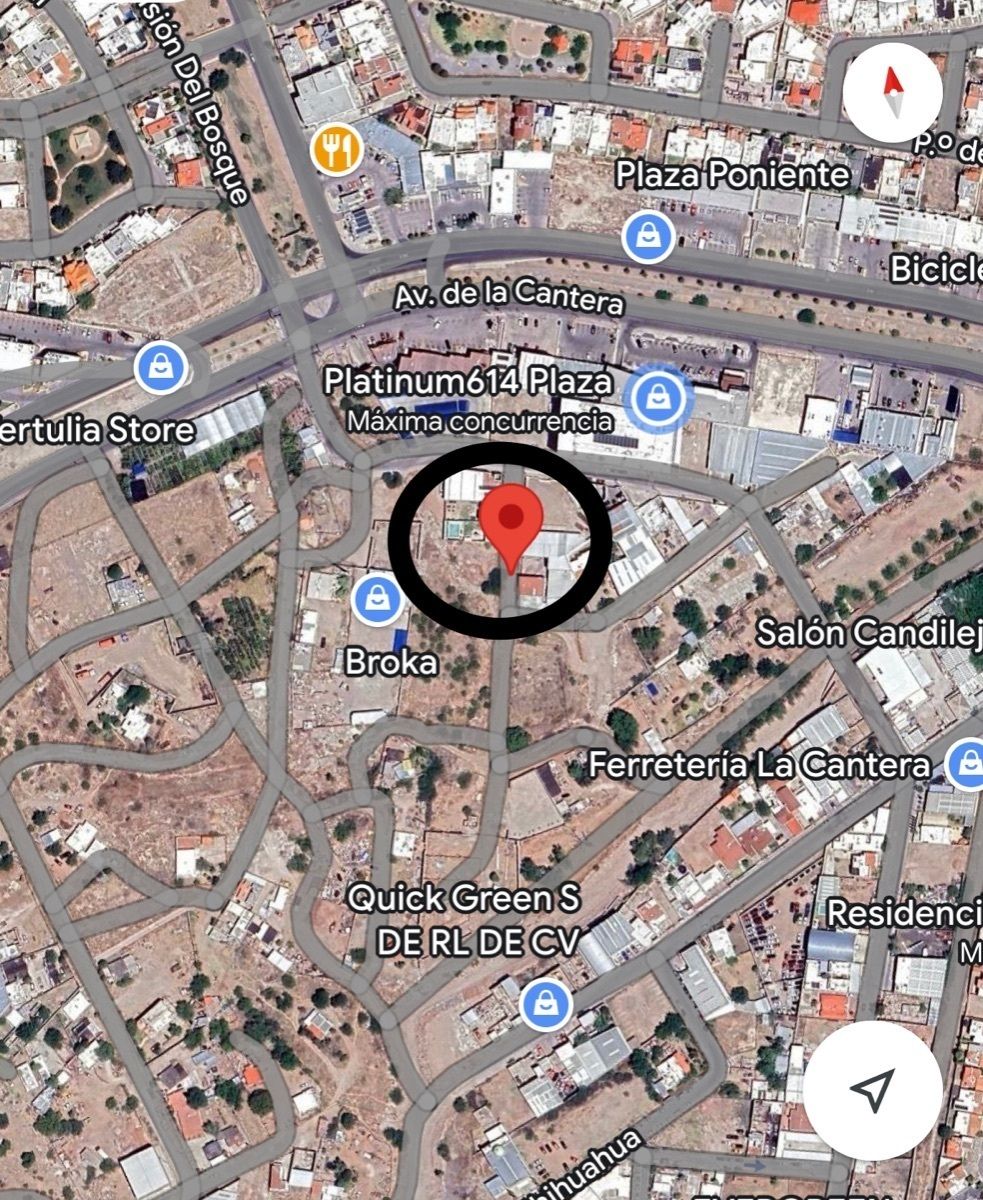Open the Platinum614 Plaza shopping marker
The height and width of the screenshot is (1200, 983).
658,398
